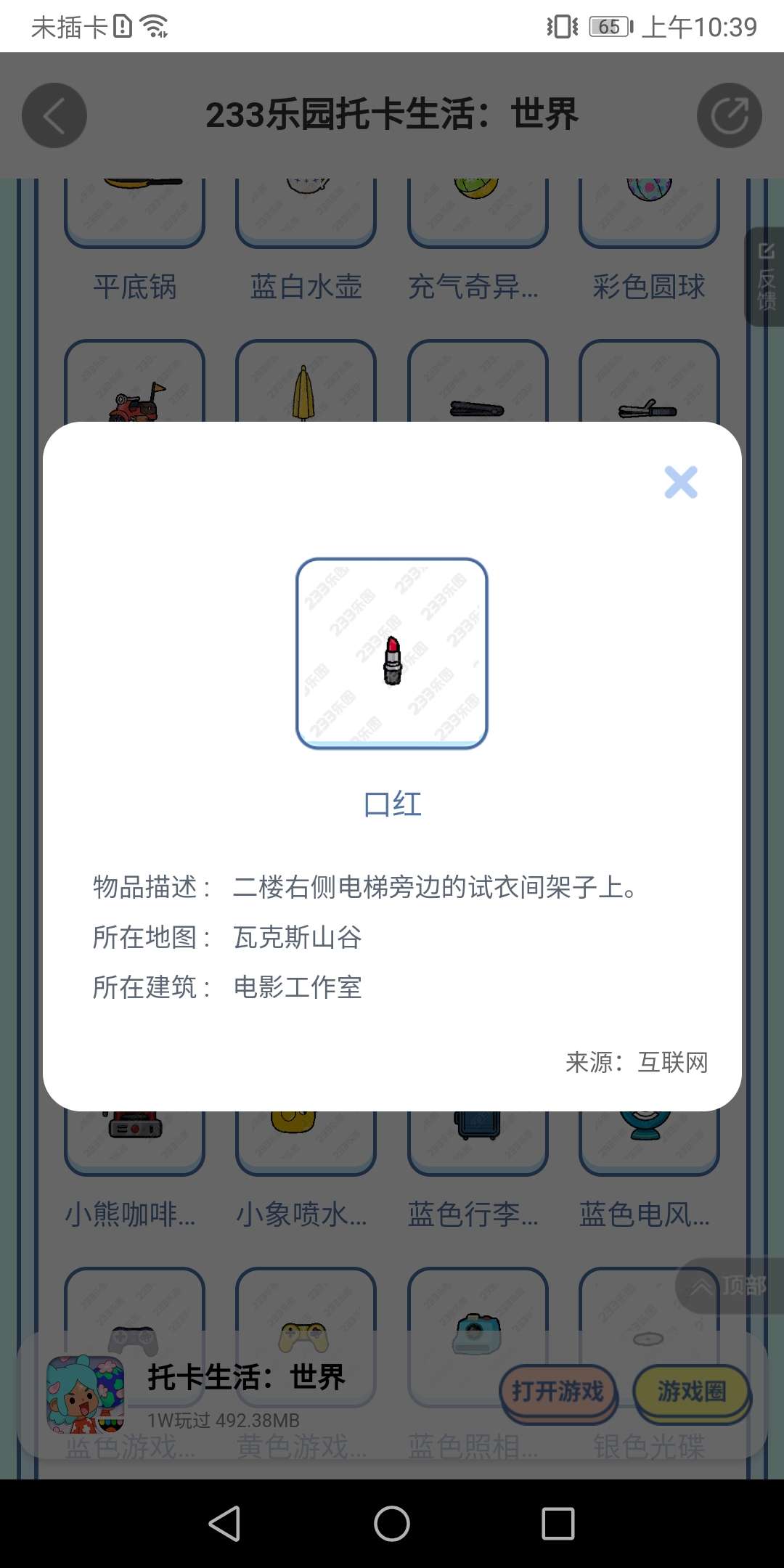Go back using the header arrow

(x=54, y=115)
